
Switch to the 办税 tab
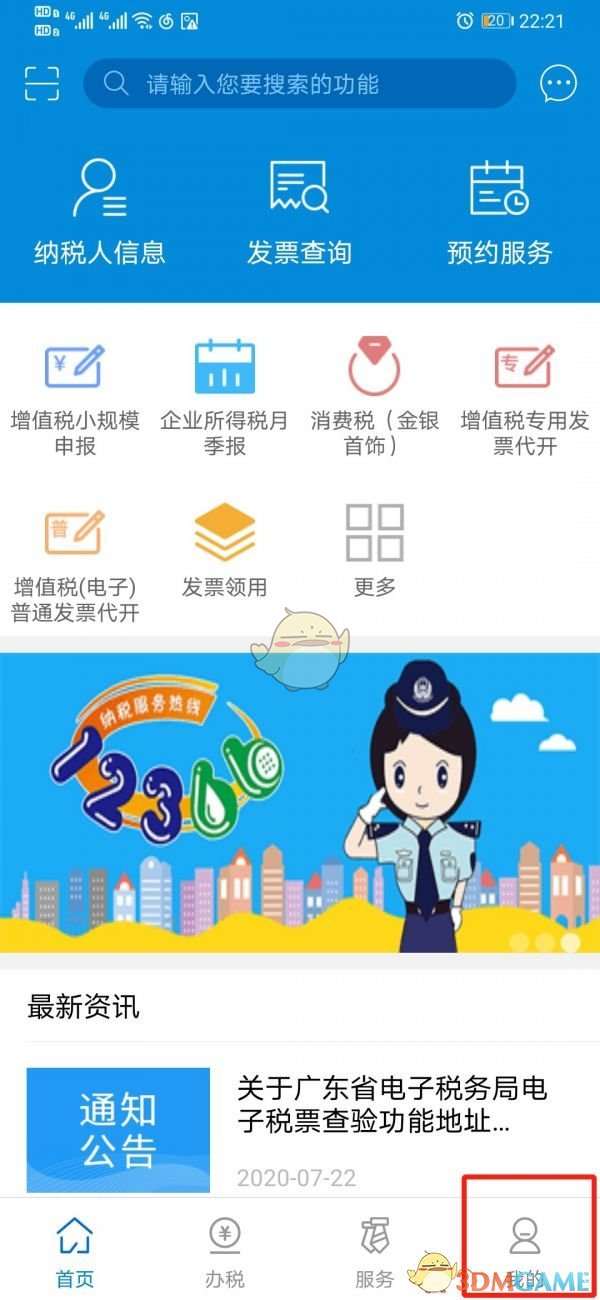pos(224,1250)
